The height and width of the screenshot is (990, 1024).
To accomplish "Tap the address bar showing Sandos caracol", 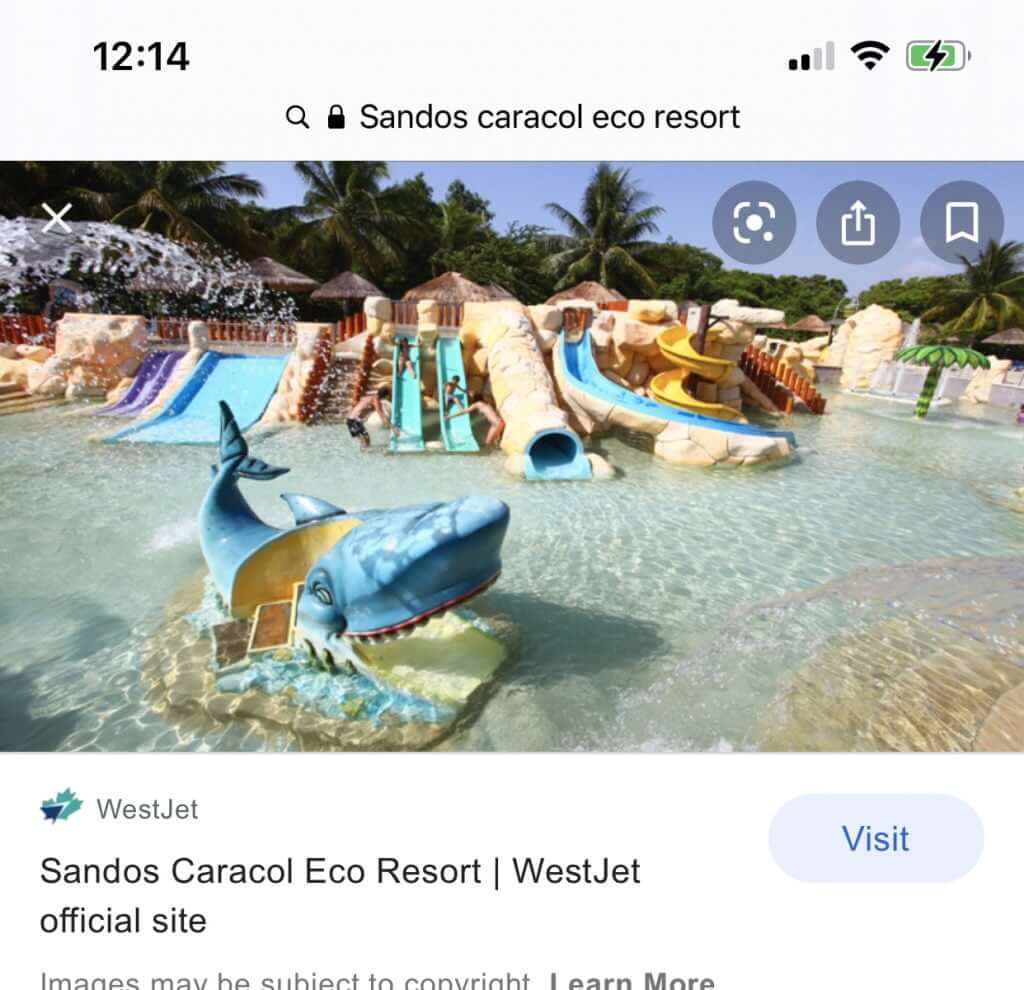I will [x=513, y=117].
